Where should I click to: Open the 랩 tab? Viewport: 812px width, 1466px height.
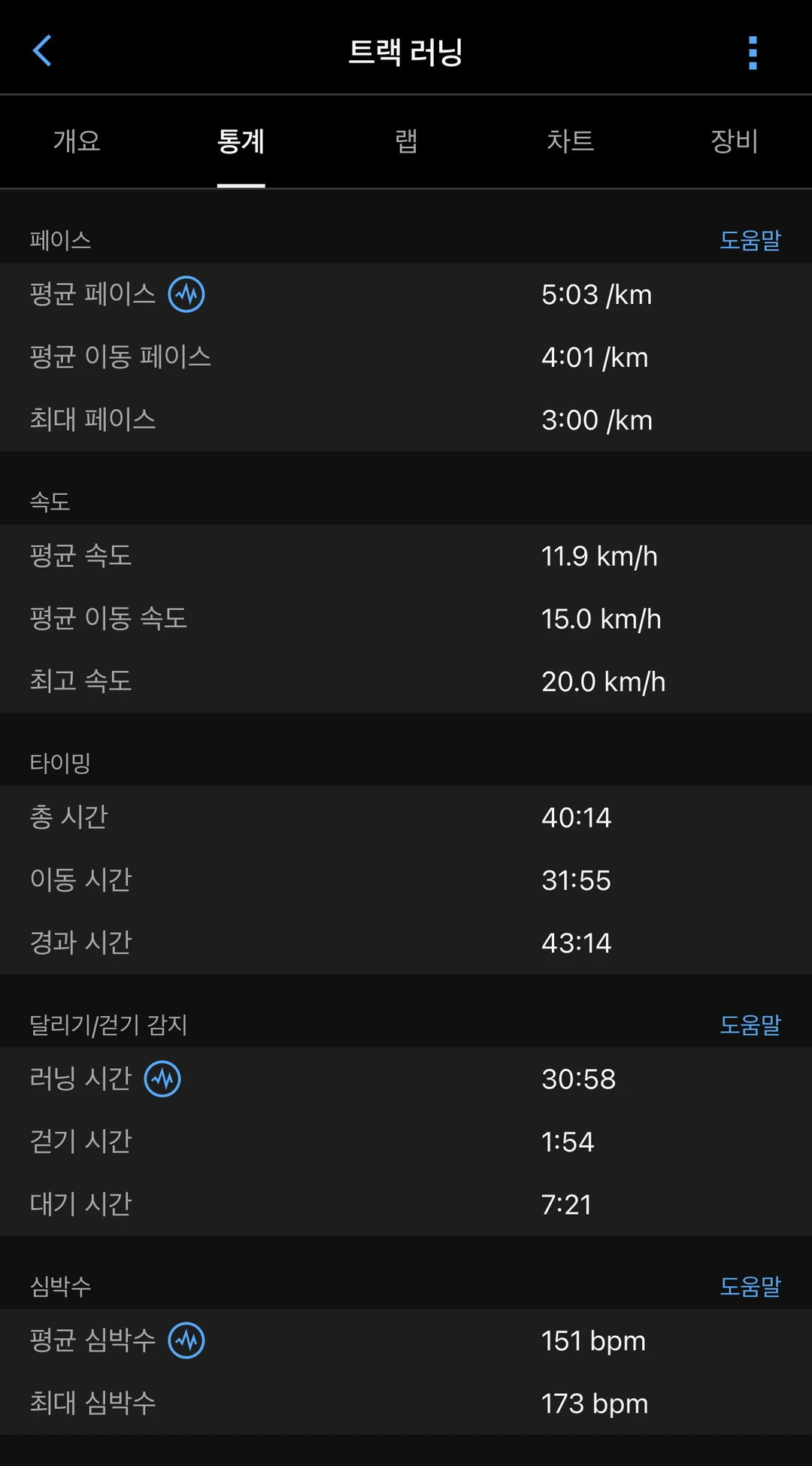tap(406, 141)
